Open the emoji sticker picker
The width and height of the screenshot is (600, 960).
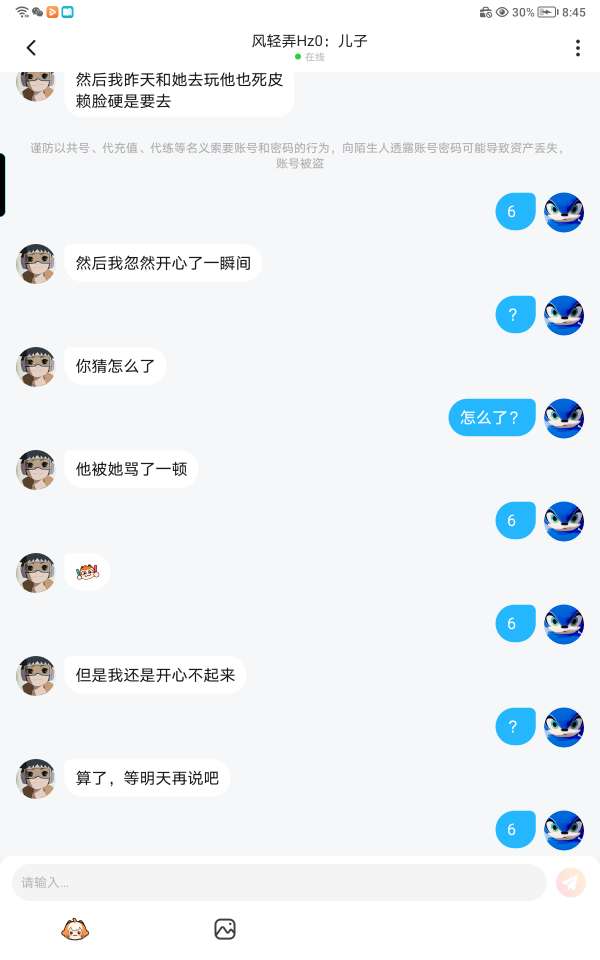coord(75,930)
